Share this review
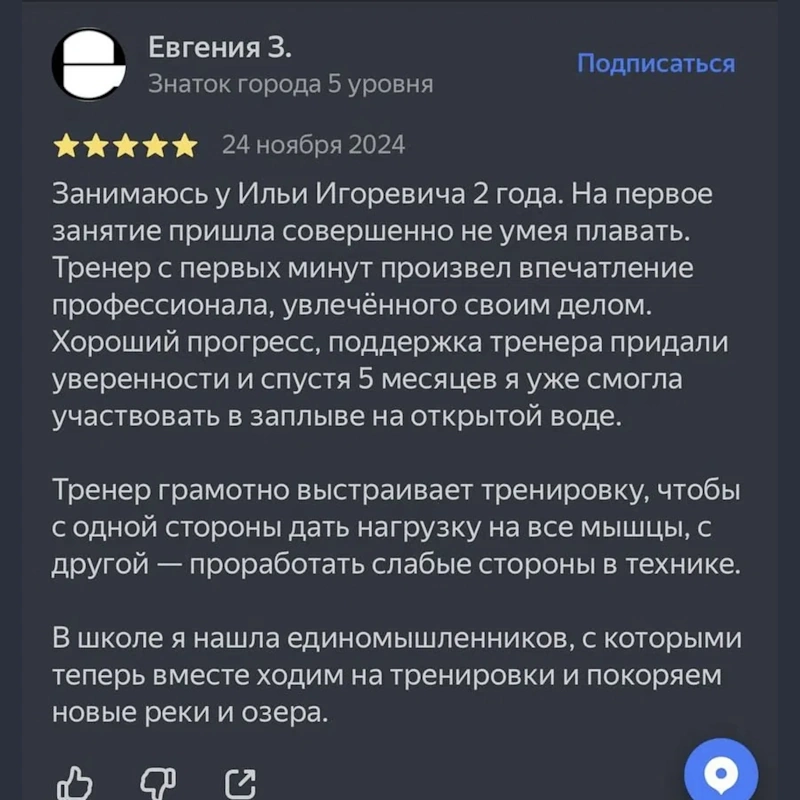Viewport: 800px width, 800px height. pyautogui.click(x=240, y=784)
